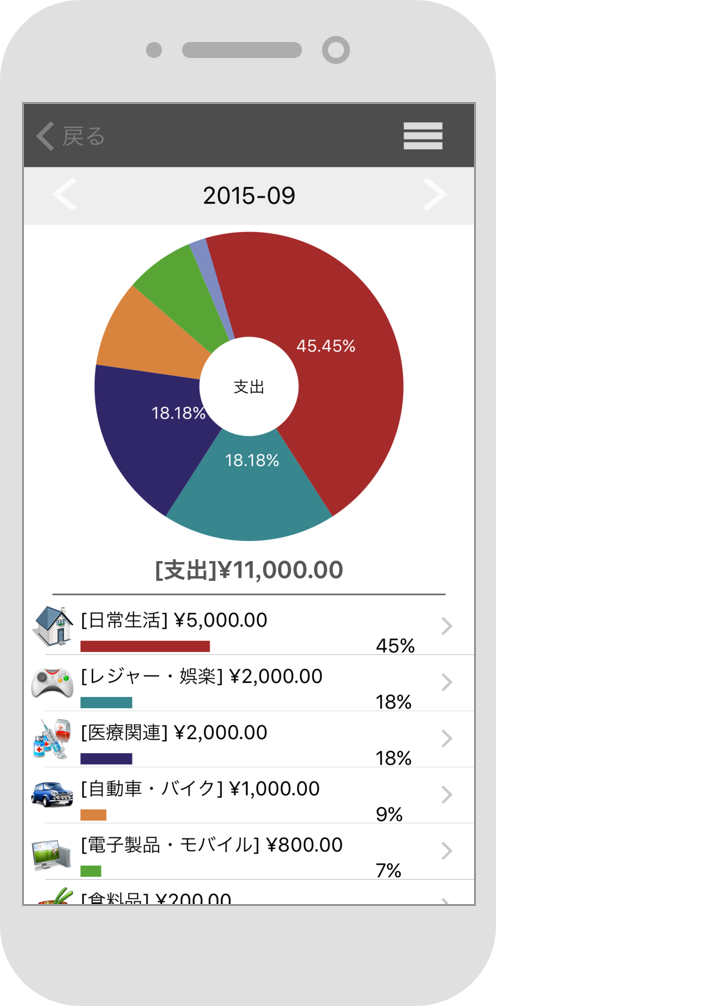720x1006 pixels.
Task: Open the レジャー・娯楽 expense row
Action: 248,685
